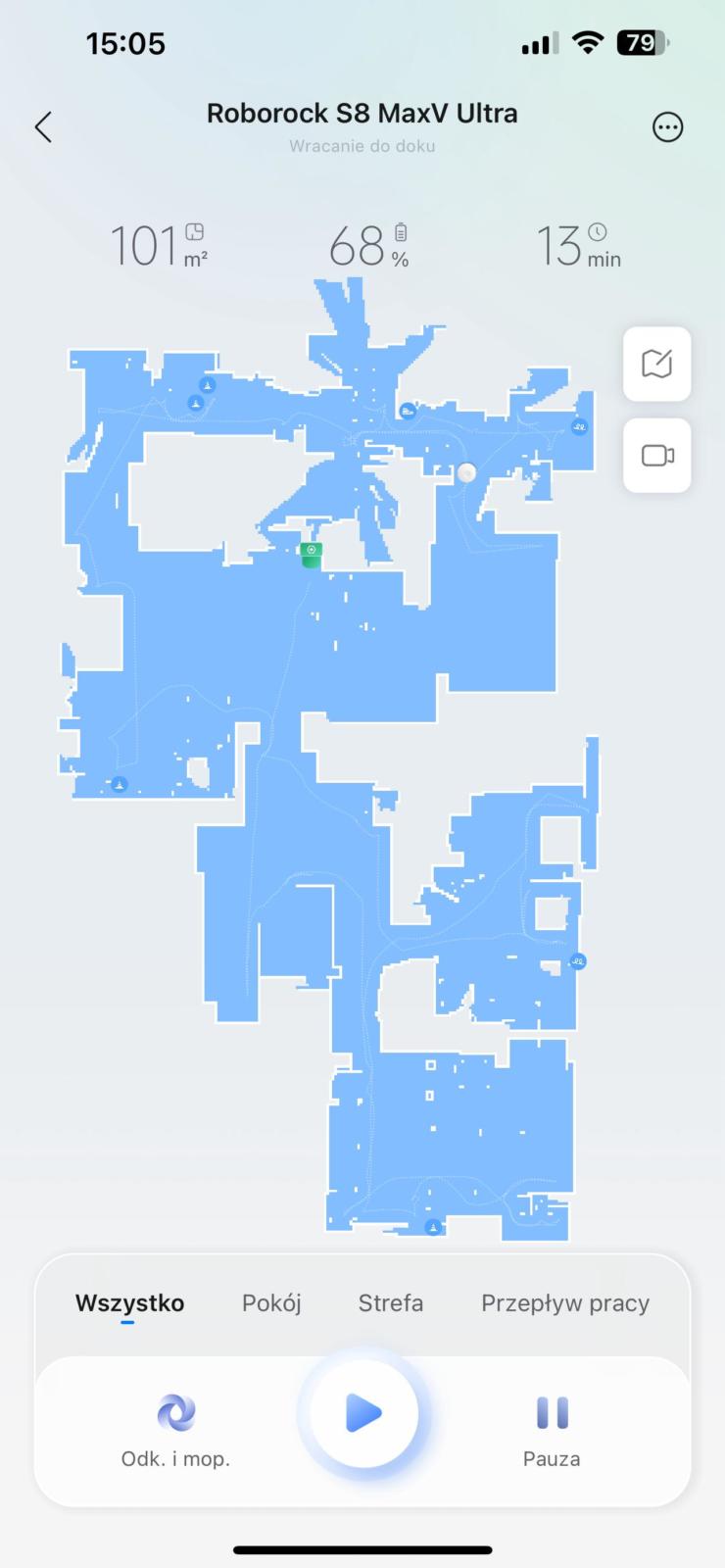725x1568 pixels.
Task: Open the map editing tool
Action: coord(656,364)
